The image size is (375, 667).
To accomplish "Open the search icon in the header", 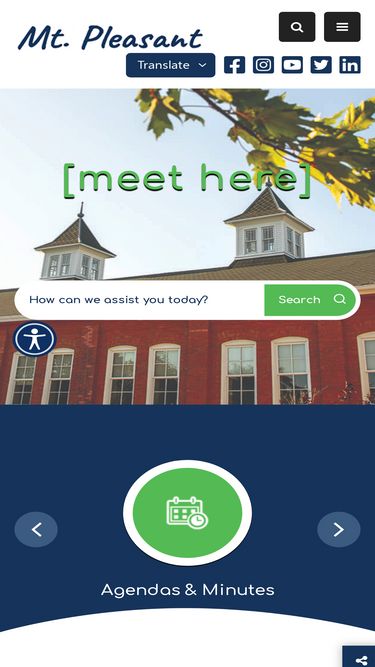I will tap(297, 27).
